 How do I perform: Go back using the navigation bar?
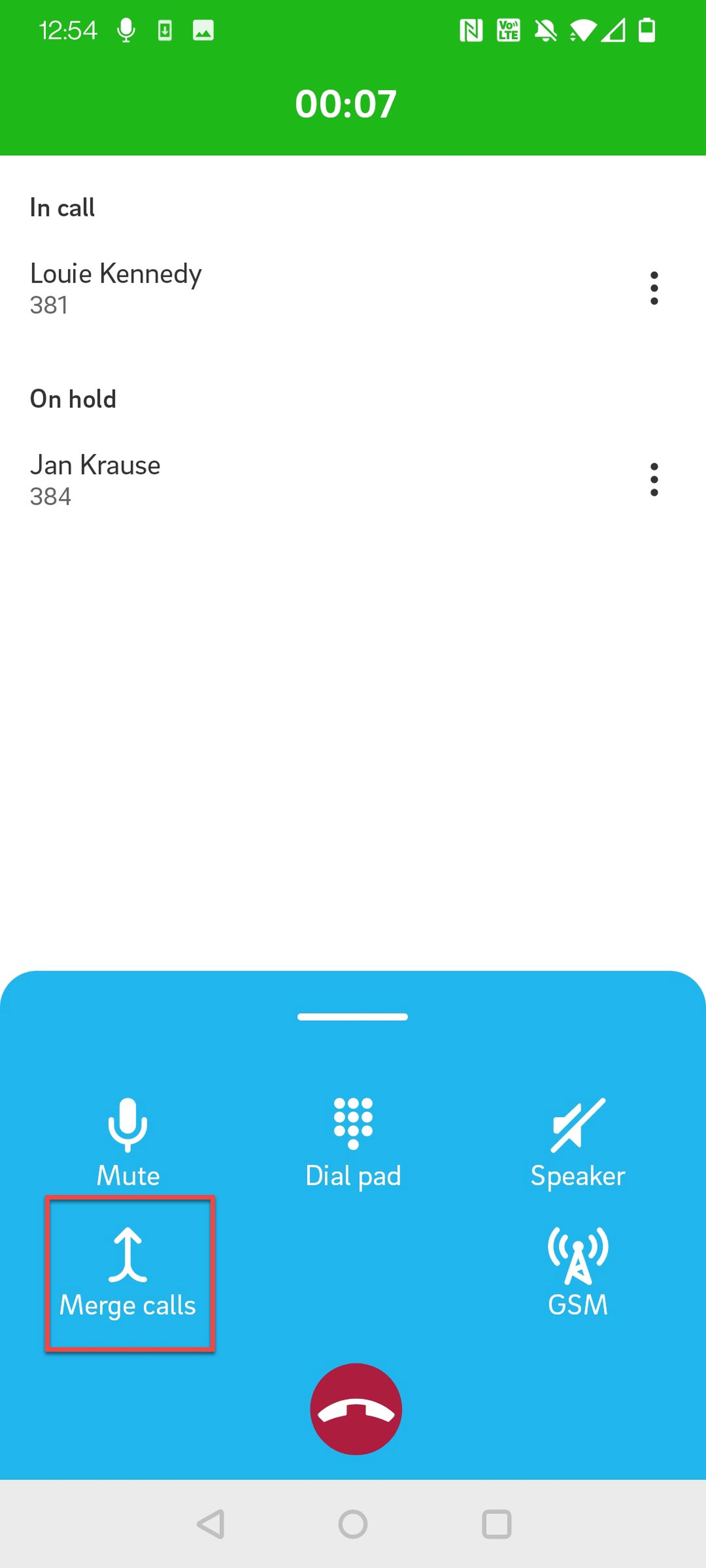211,1524
